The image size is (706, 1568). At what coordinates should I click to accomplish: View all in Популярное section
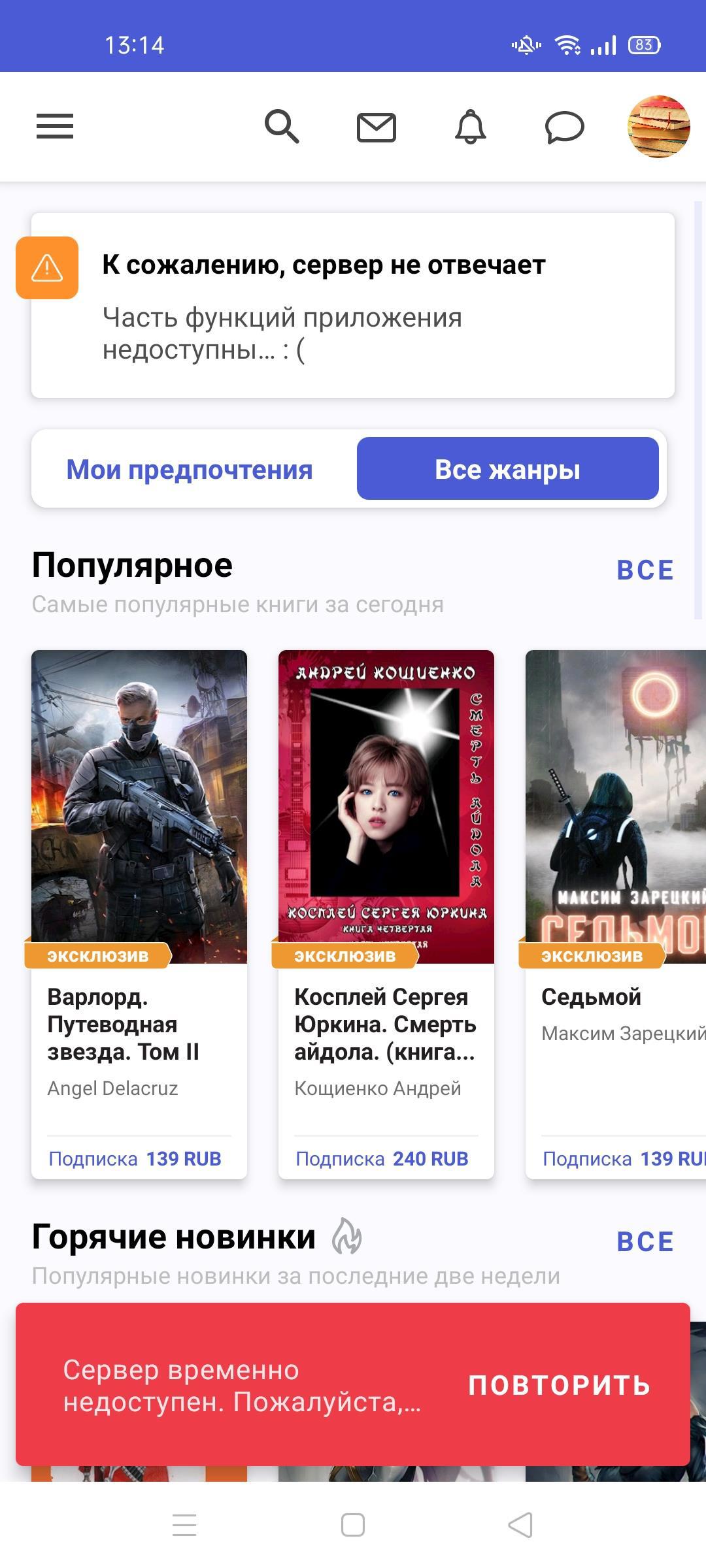(x=645, y=570)
